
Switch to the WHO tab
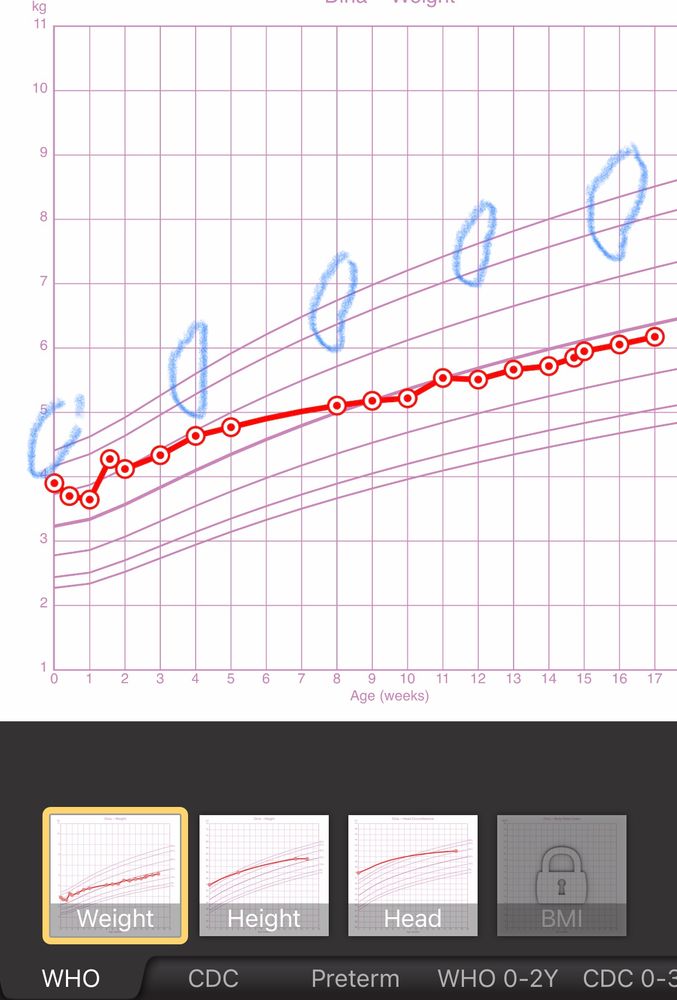tap(70, 978)
